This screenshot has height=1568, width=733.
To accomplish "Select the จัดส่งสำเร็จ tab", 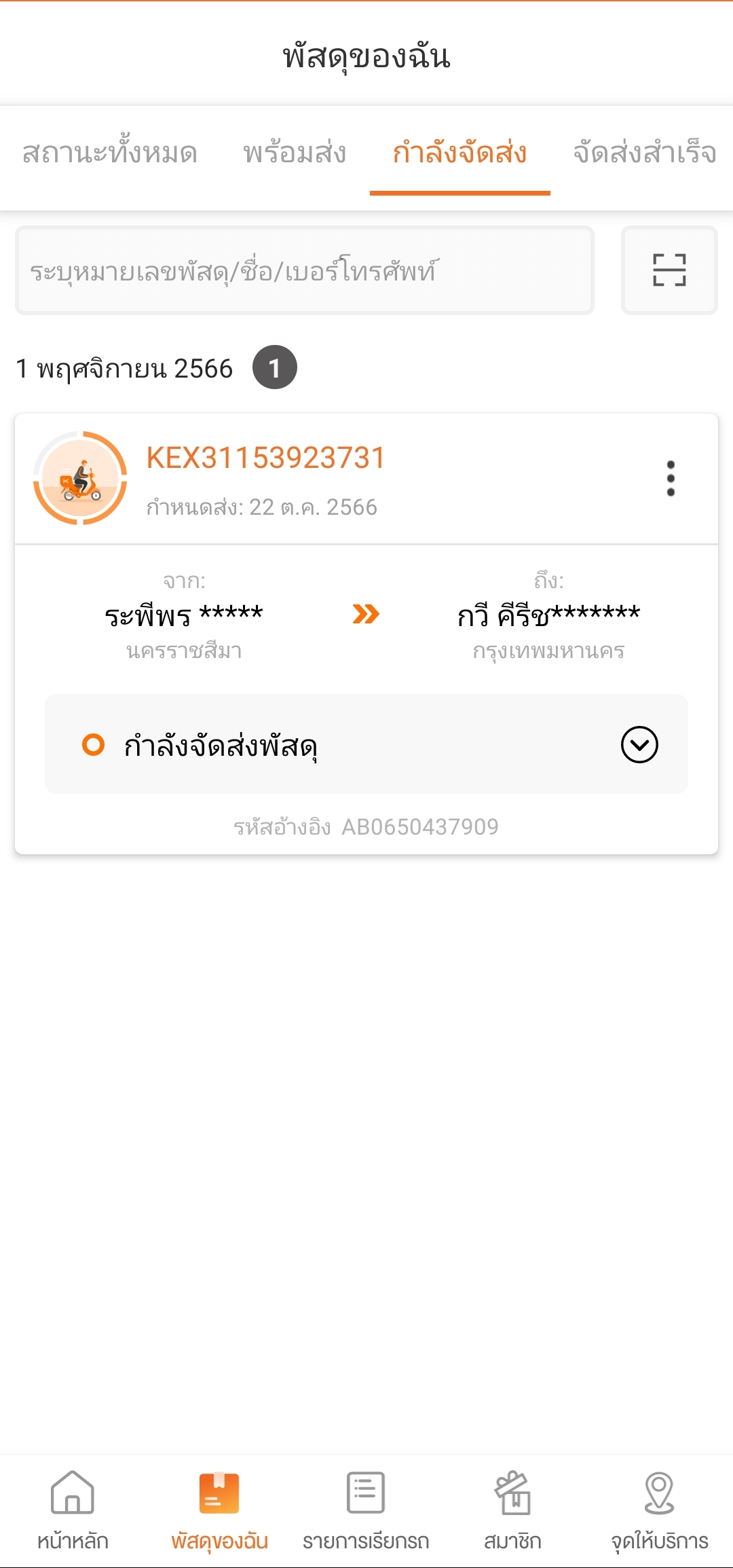I will (x=644, y=153).
